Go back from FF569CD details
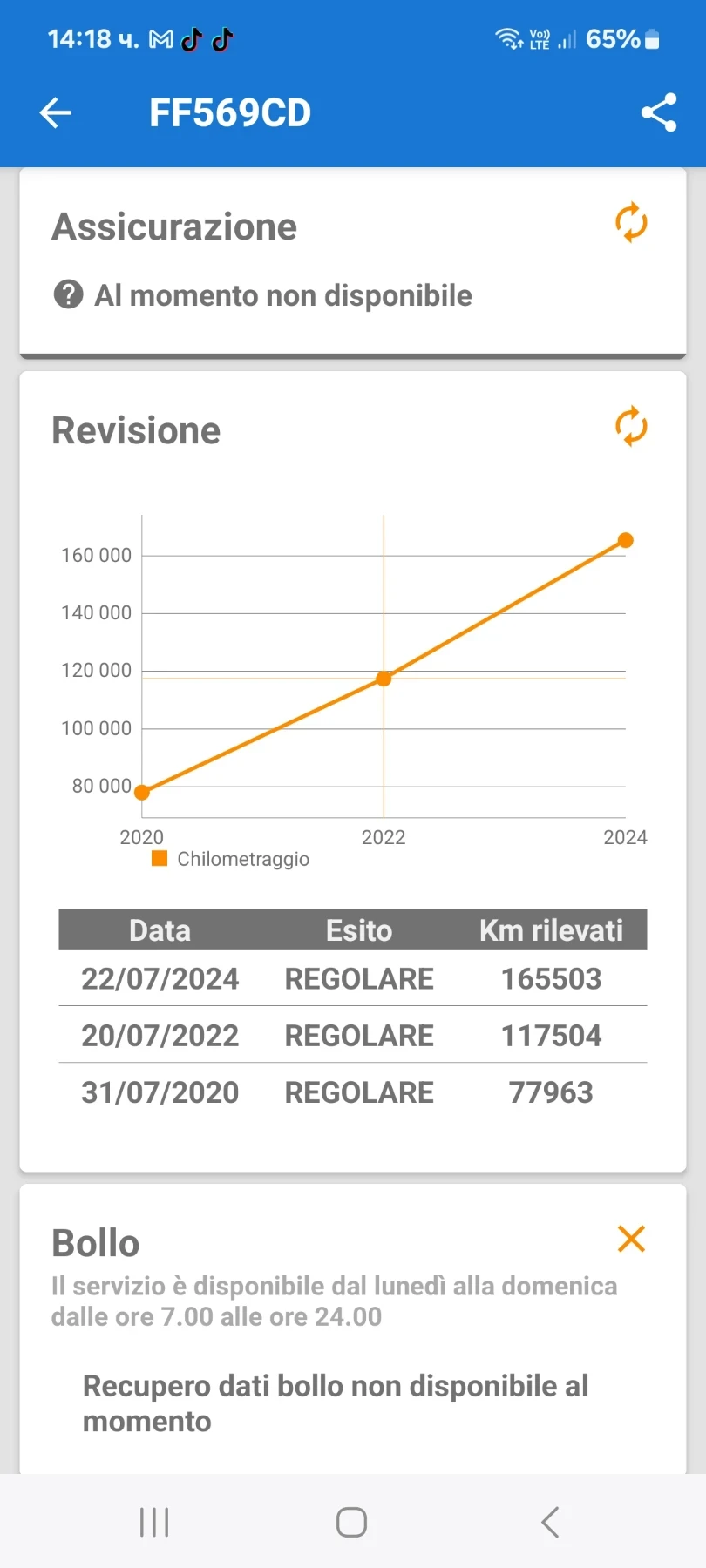Screen dimensions: 706x1568 click(56, 112)
